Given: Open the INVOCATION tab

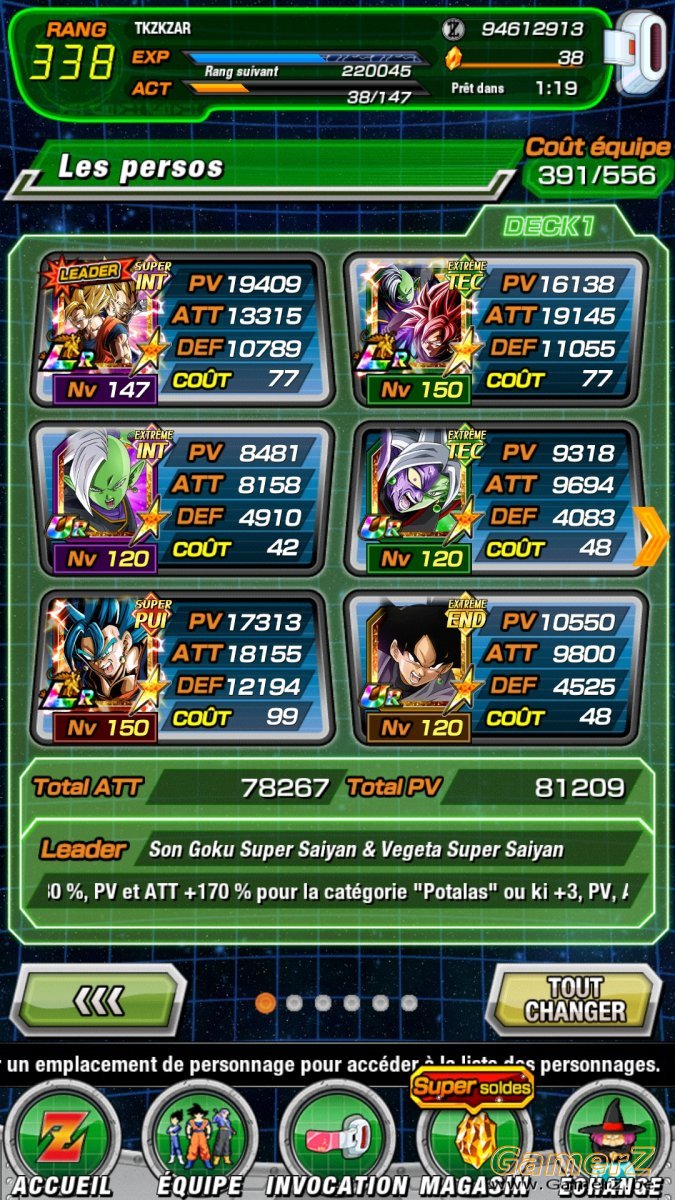Looking at the screenshot, I should [337, 1140].
